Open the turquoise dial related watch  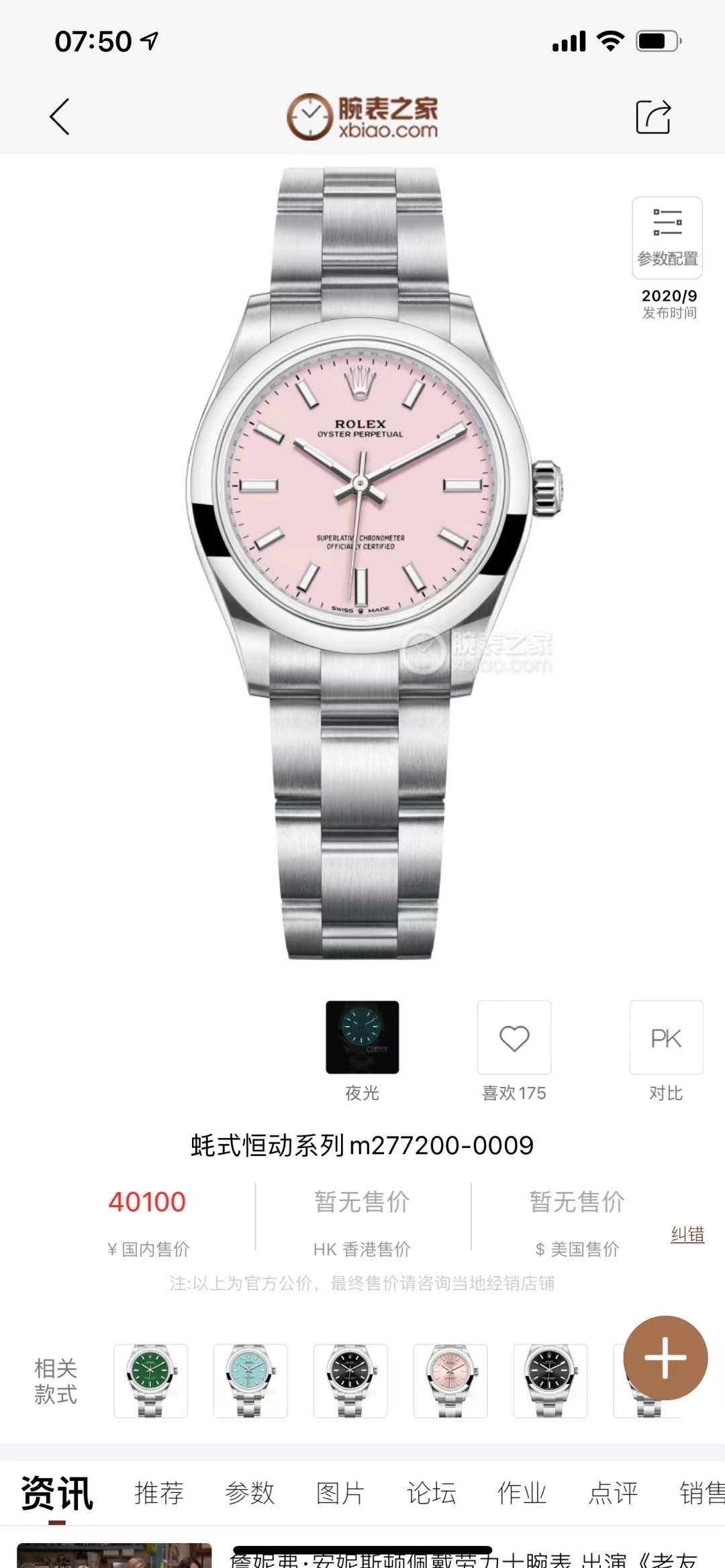250,1380
